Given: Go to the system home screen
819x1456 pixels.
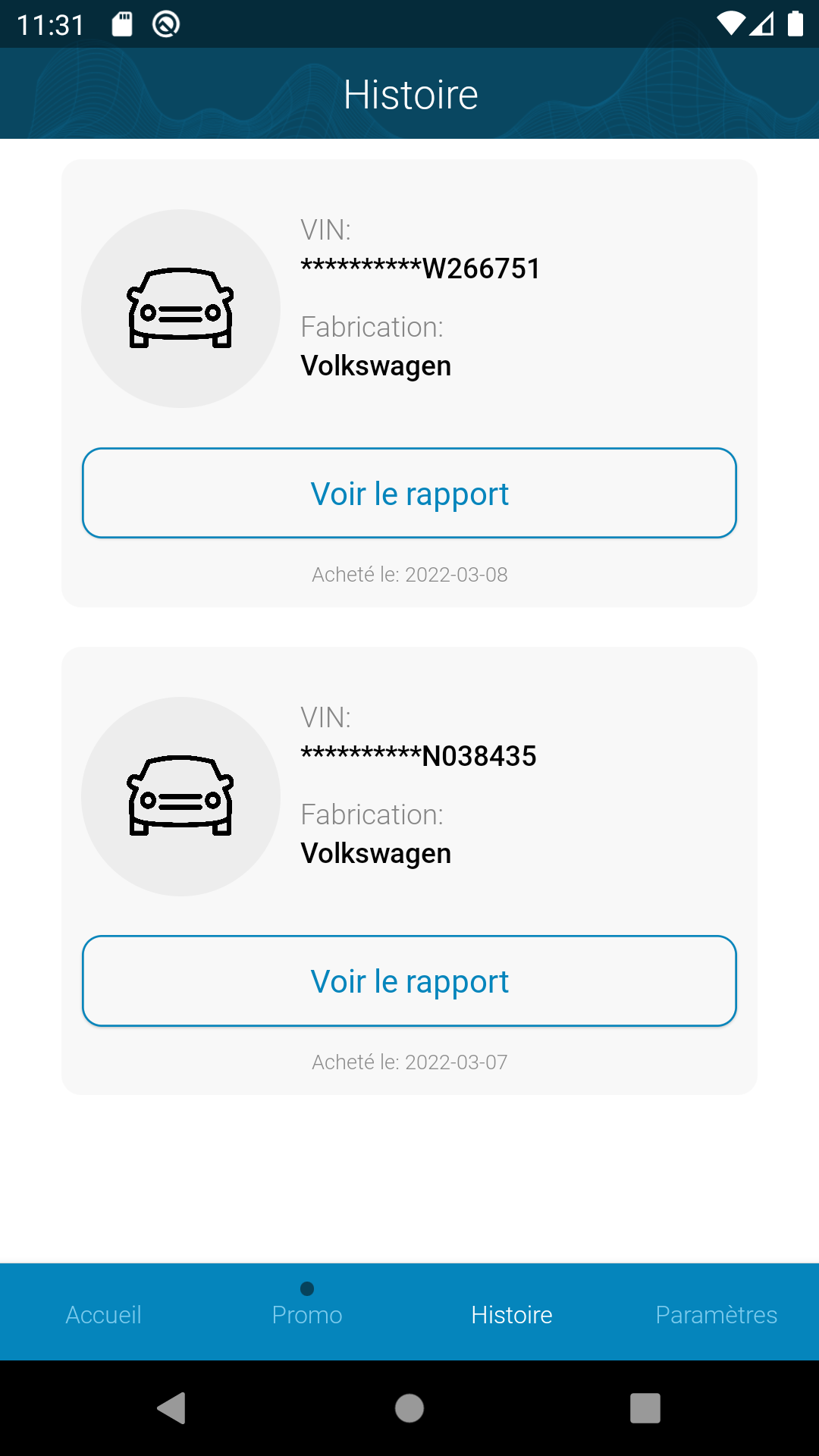Looking at the screenshot, I should (x=409, y=1408).
